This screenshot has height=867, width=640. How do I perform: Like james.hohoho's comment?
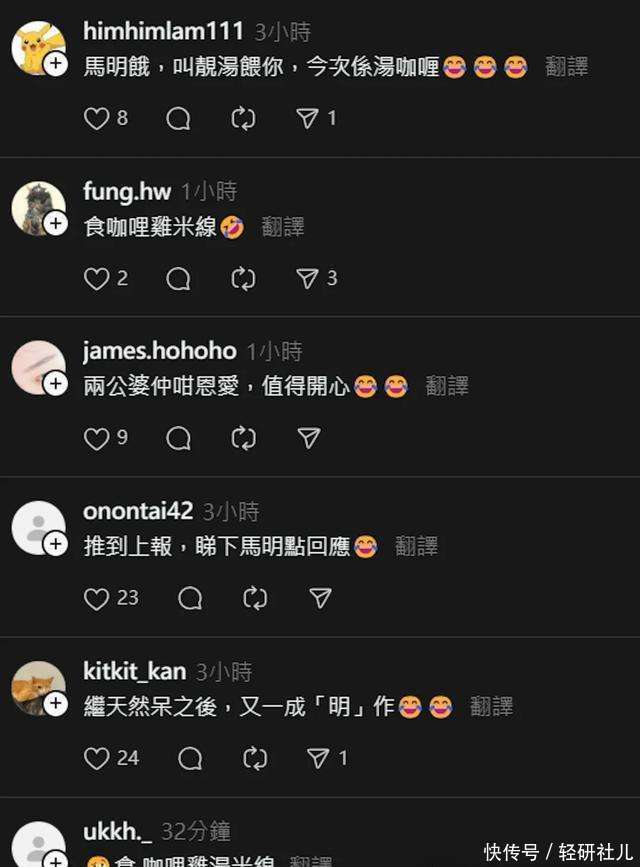(x=96, y=438)
